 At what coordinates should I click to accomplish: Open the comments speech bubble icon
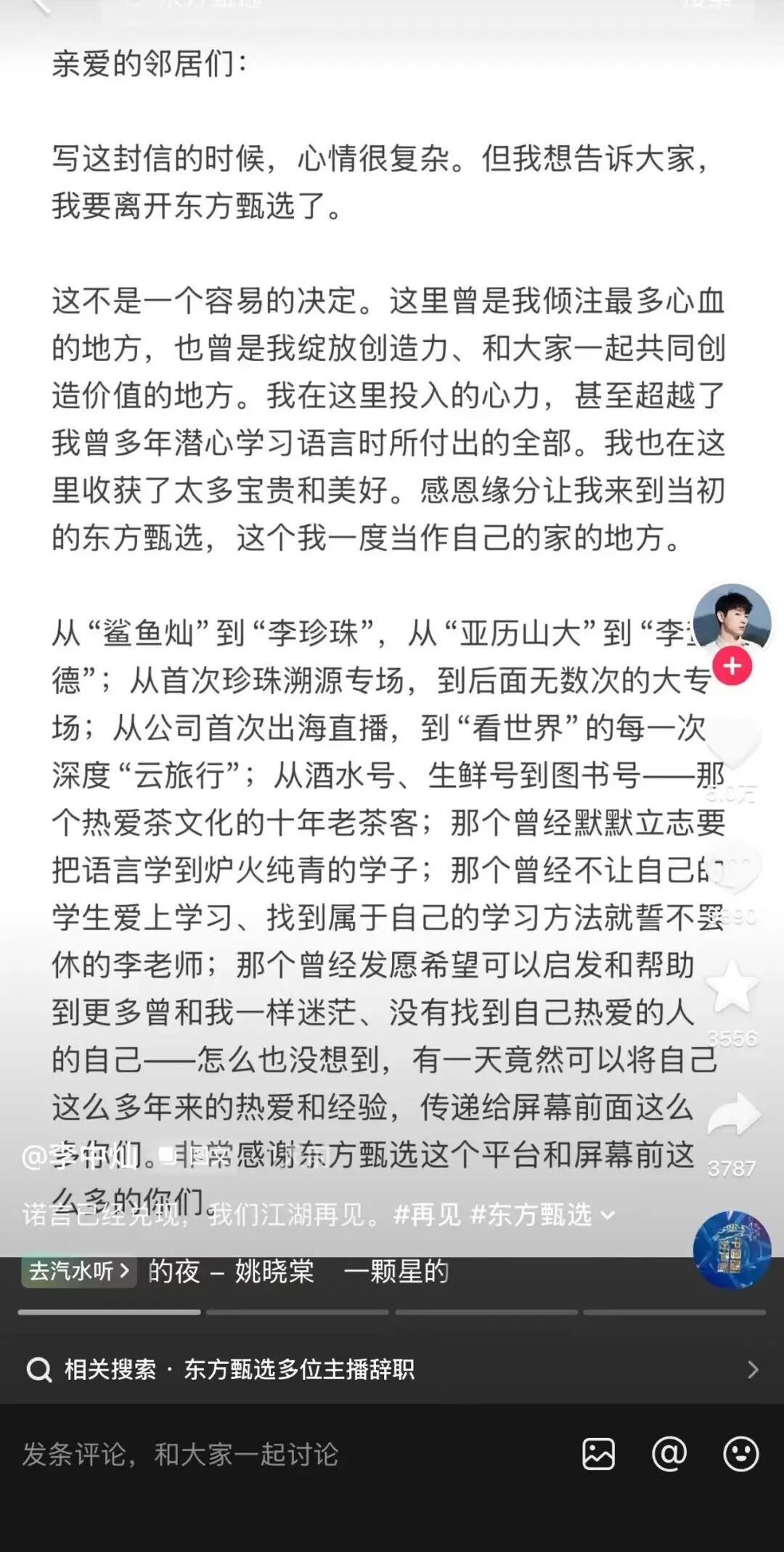tap(732, 868)
